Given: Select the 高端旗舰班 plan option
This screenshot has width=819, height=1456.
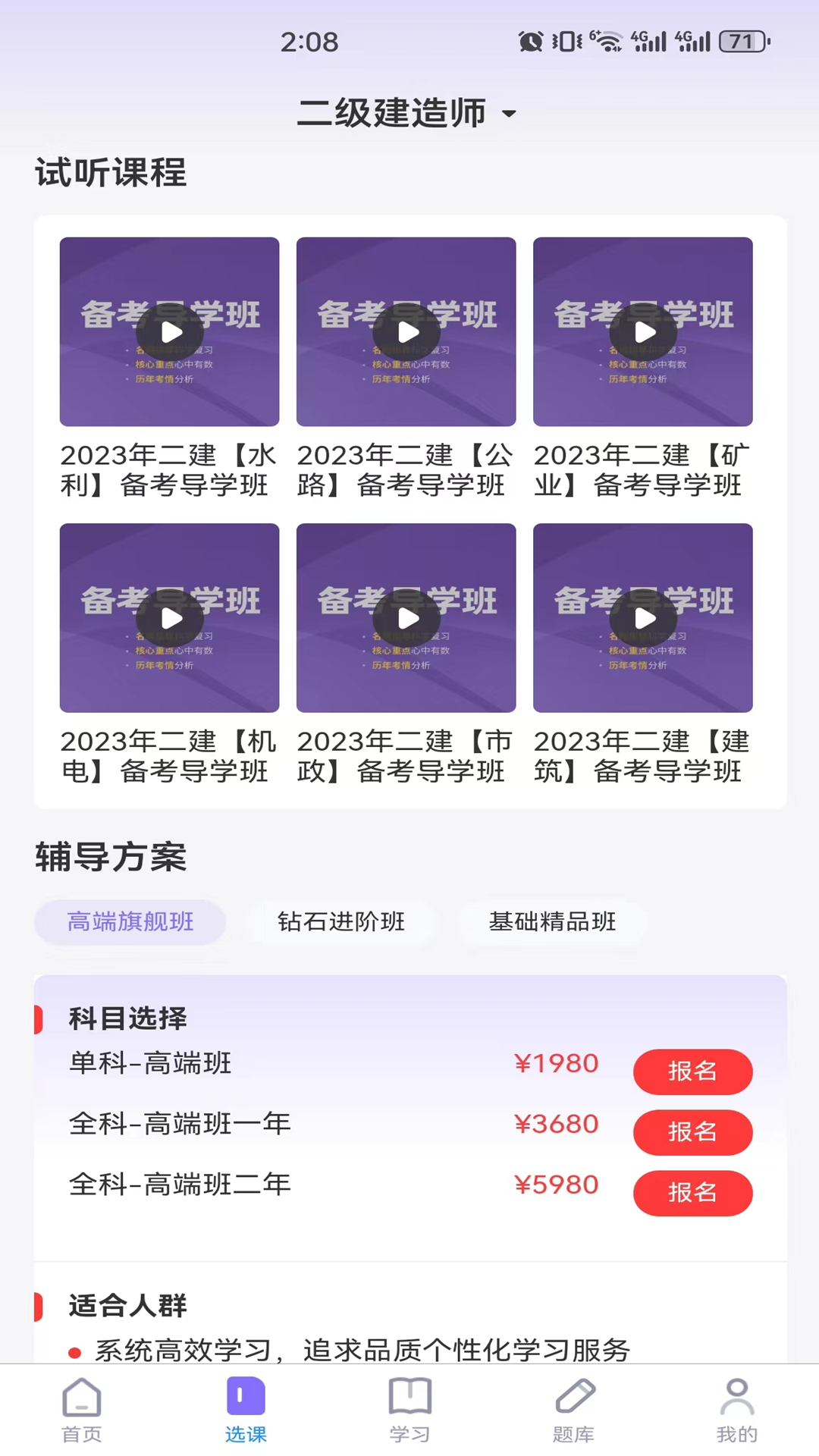Looking at the screenshot, I should pyautogui.click(x=129, y=922).
